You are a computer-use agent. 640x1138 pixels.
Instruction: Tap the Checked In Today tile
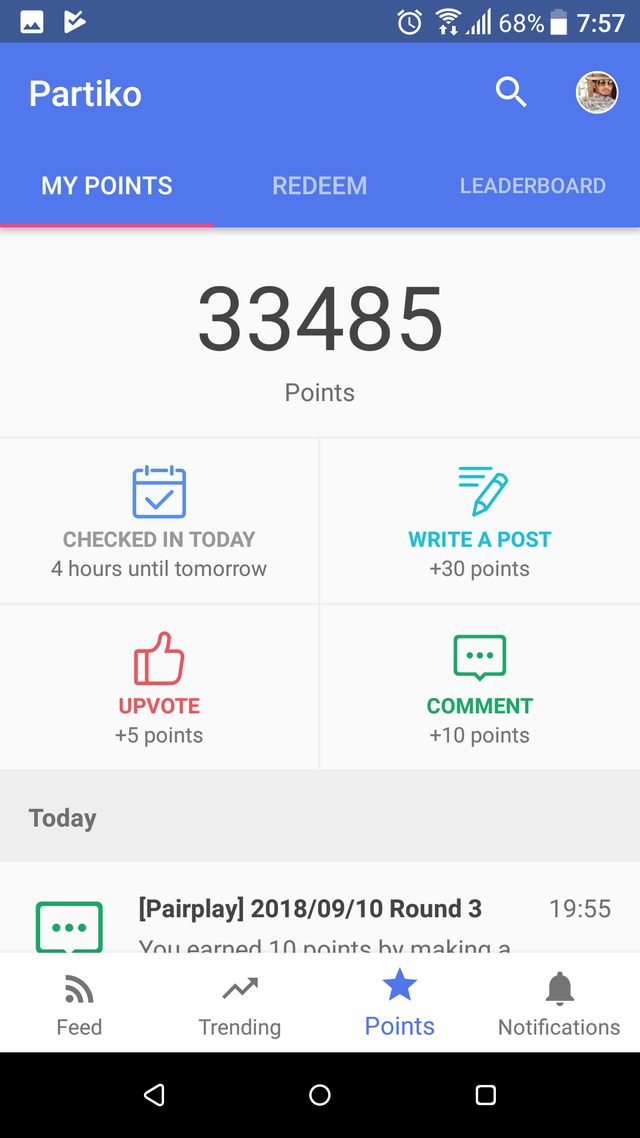(160, 521)
